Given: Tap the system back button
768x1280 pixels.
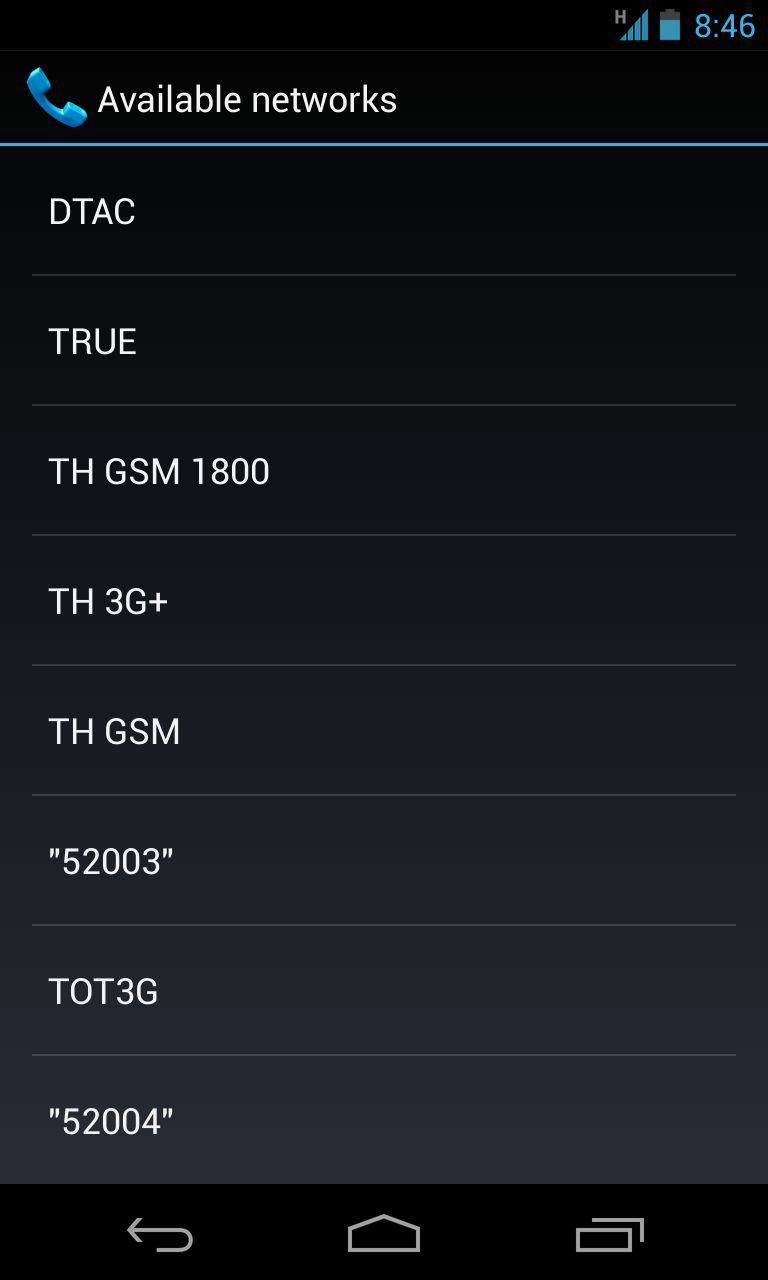Looking at the screenshot, I should pyautogui.click(x=160, y=1234).
